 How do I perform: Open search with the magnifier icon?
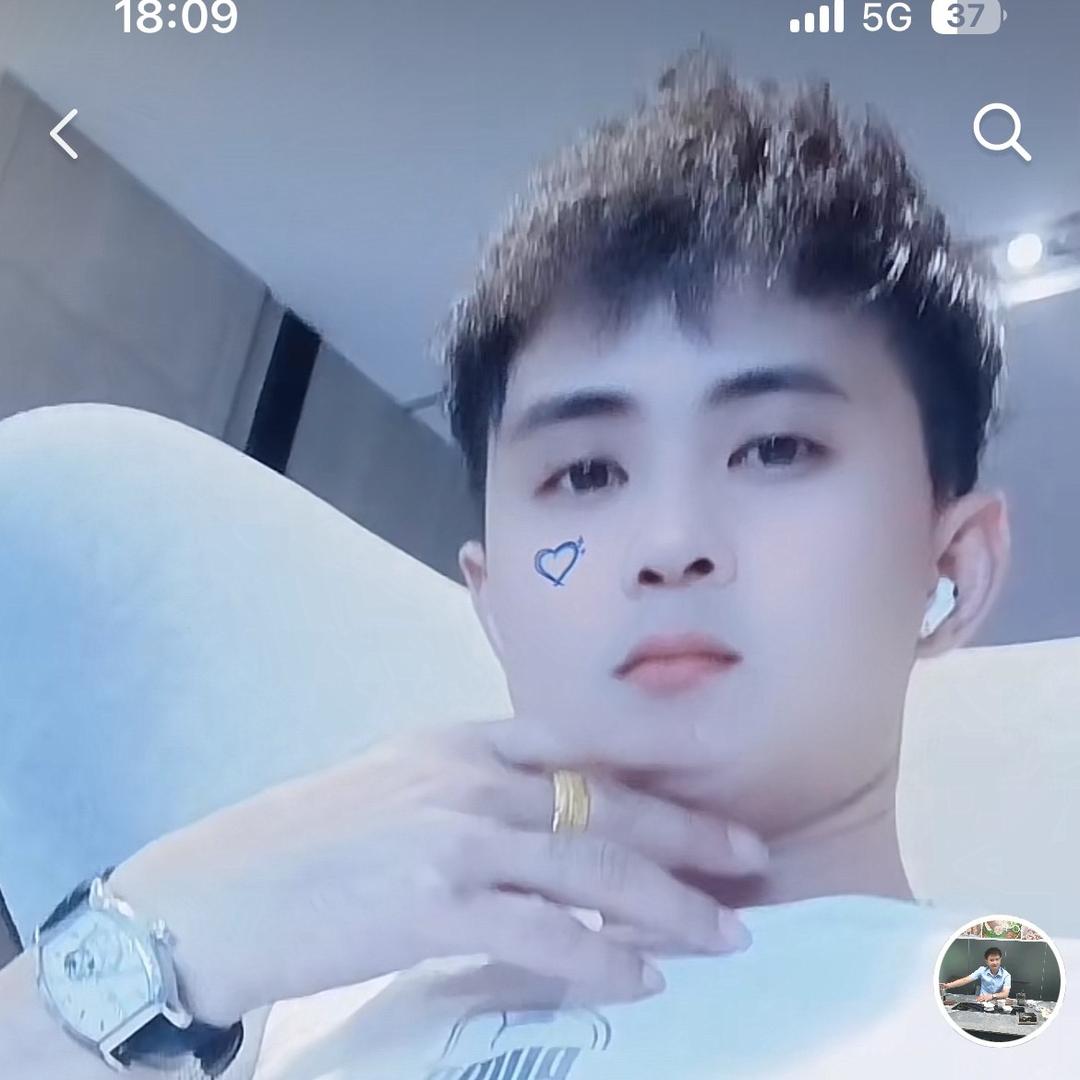pyautogui.click(x=1001, y=132)
